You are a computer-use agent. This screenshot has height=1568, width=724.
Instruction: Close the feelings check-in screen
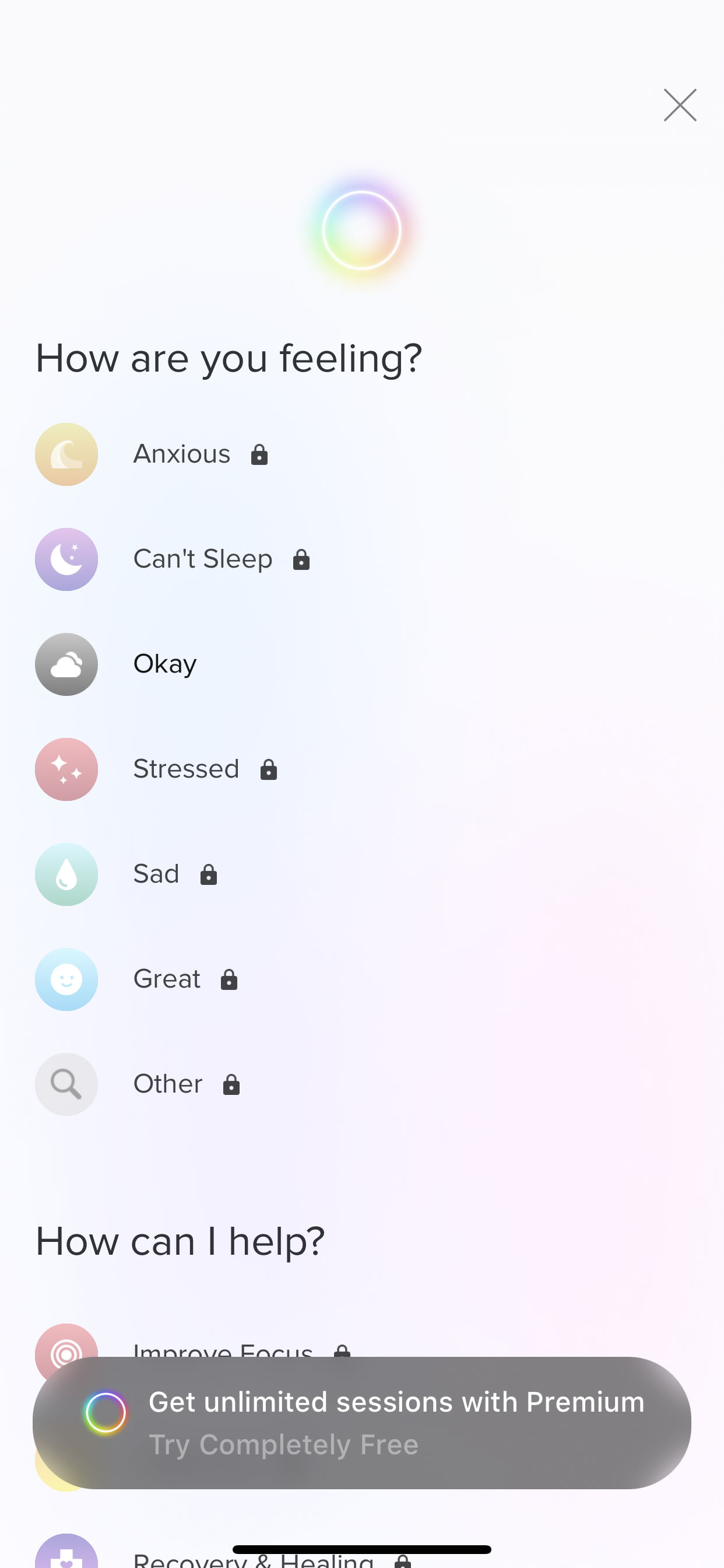click(680, 106)
